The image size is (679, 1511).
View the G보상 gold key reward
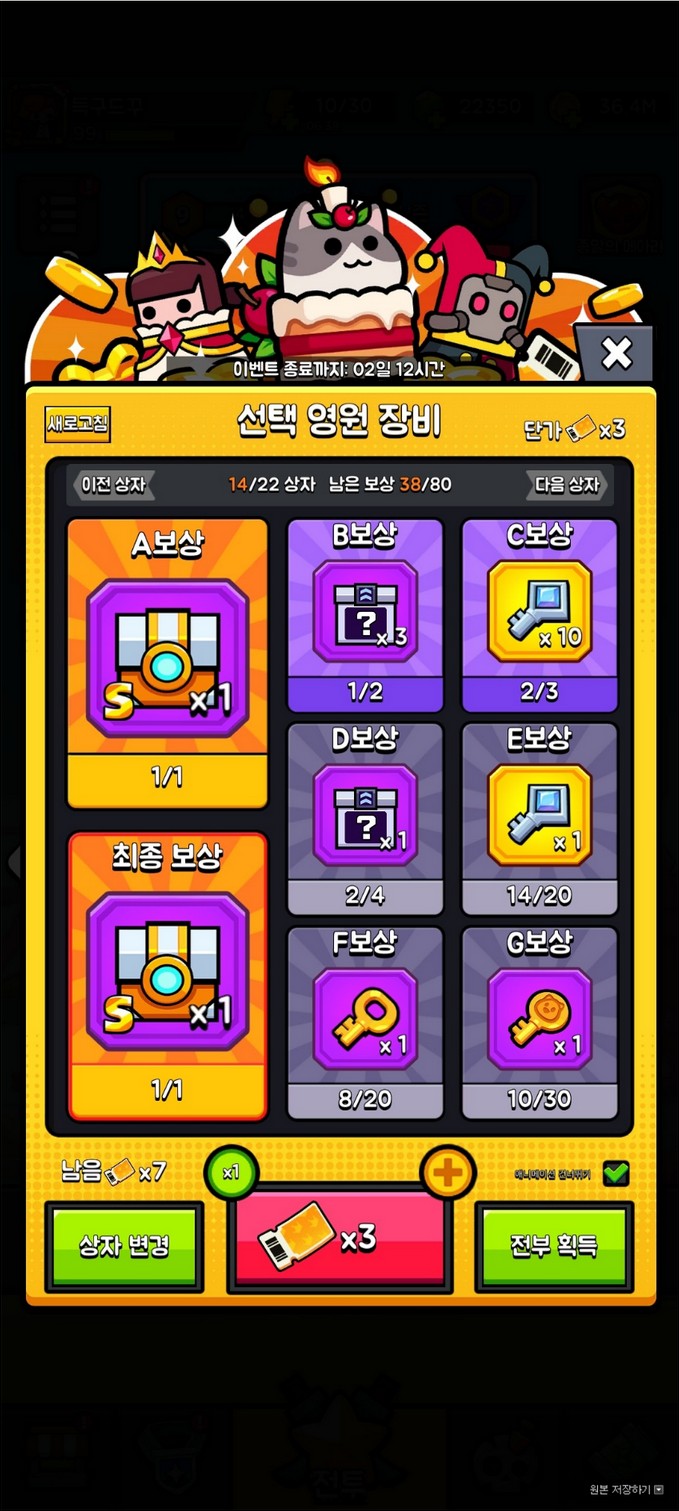pyautogui.click(x=539, y=1020)
